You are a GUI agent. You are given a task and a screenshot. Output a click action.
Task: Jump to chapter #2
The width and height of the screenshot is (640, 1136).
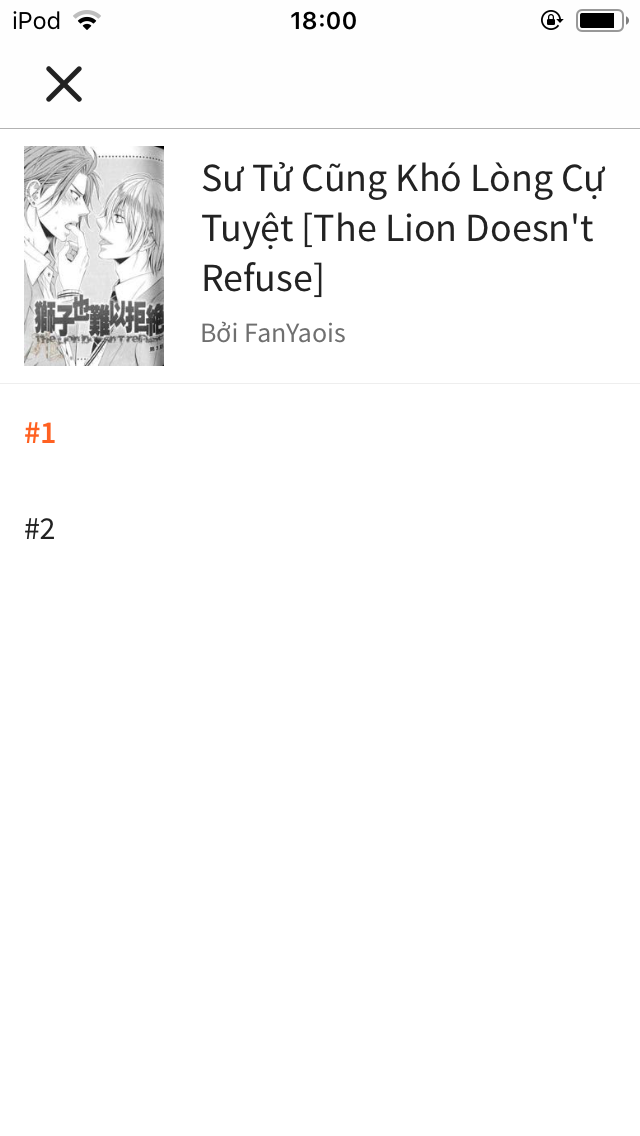click(x=320, y=529)
